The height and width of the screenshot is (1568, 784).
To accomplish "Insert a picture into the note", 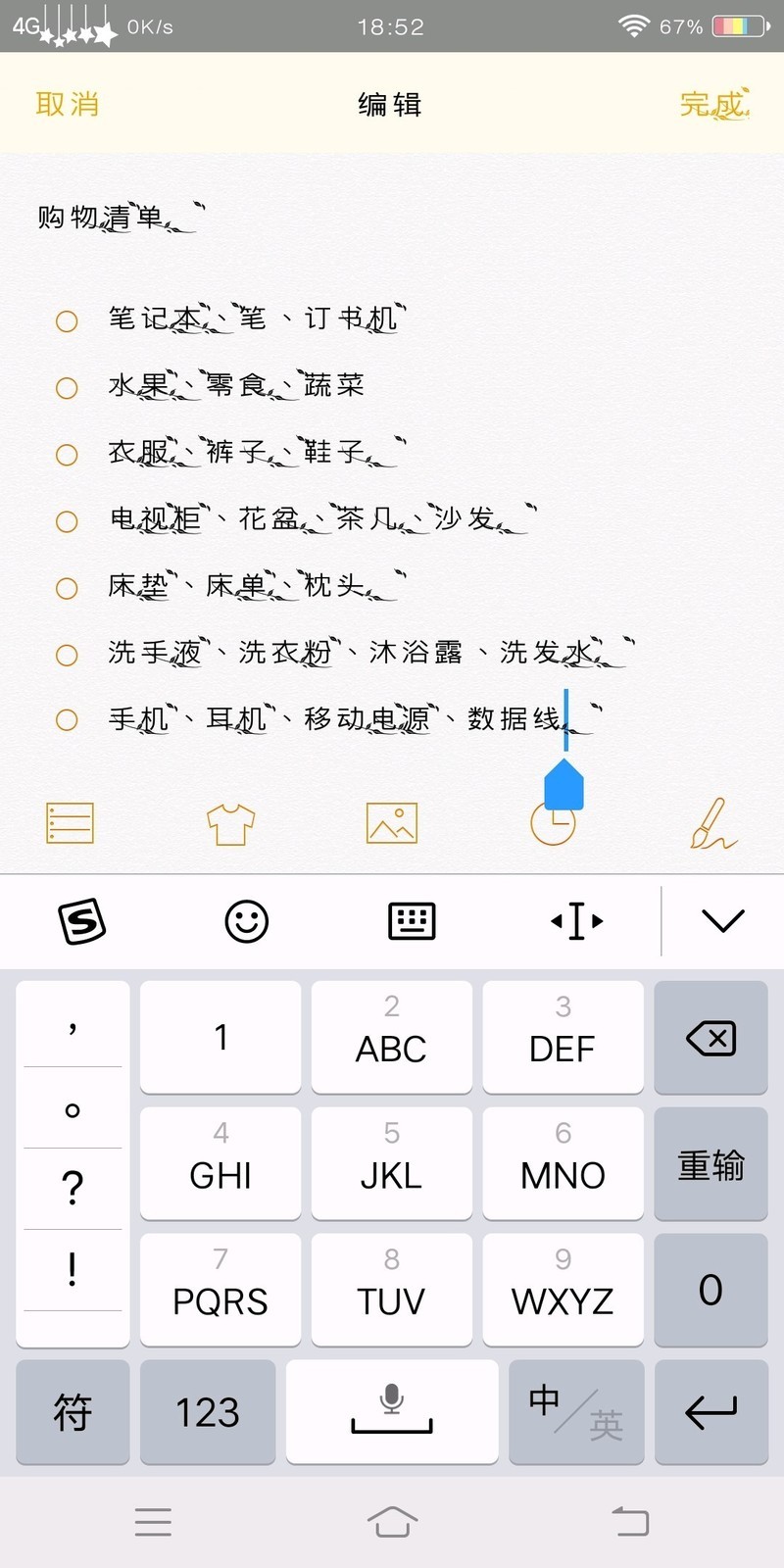I will coord(392,823).
